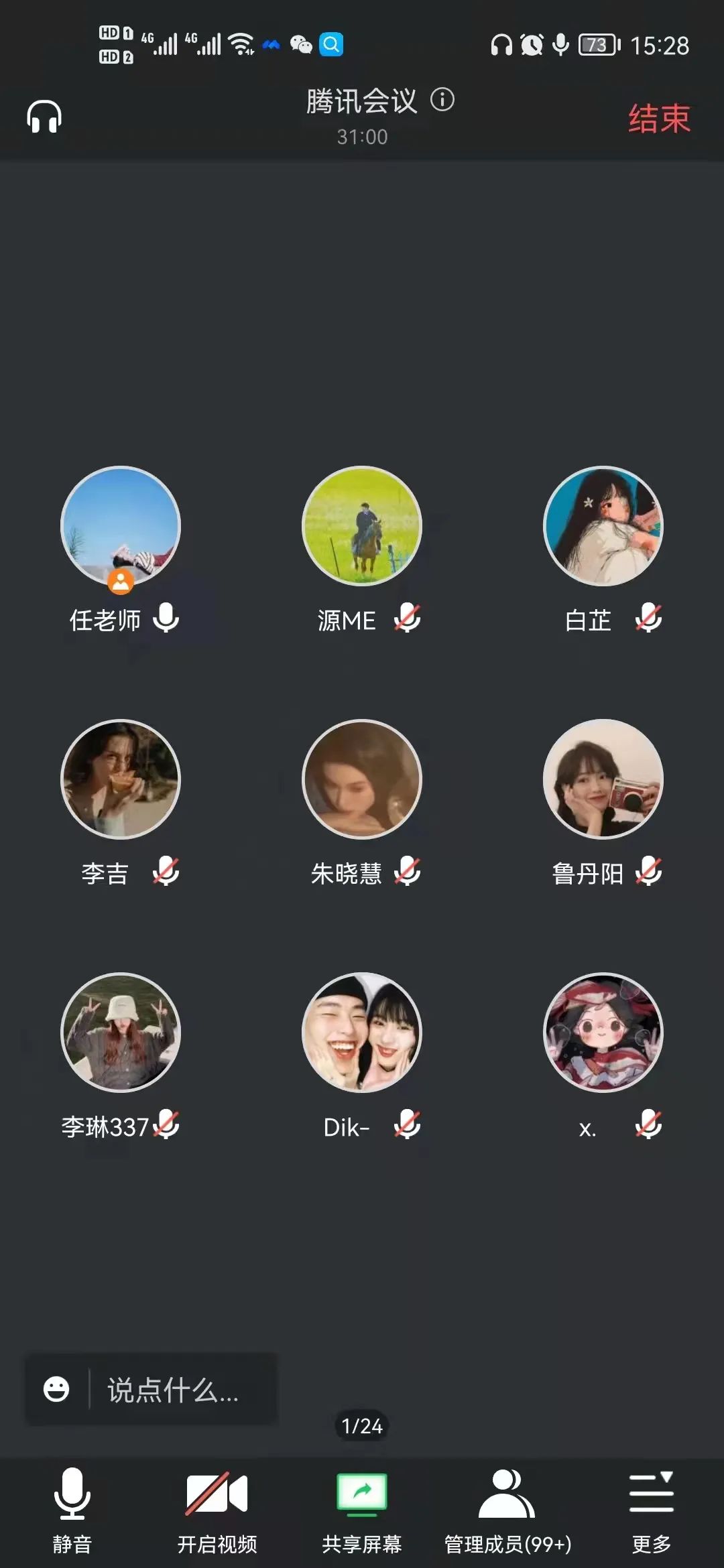Turn on camera via 开启视频

[x=217, y=1511]
